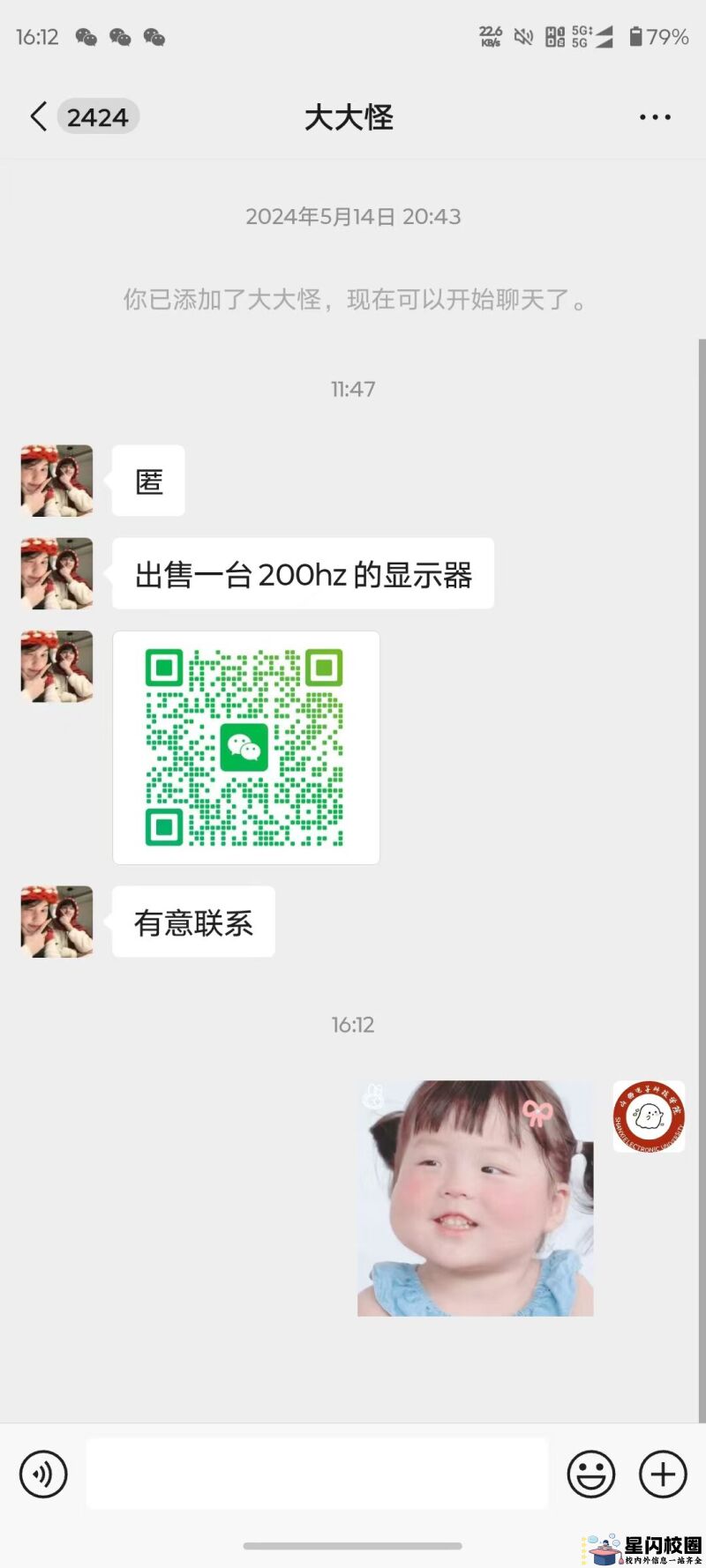Open my own avatar profile
Viewport: 706px width, 1568px height.
pyautogui.click(x=649, y=1116)
